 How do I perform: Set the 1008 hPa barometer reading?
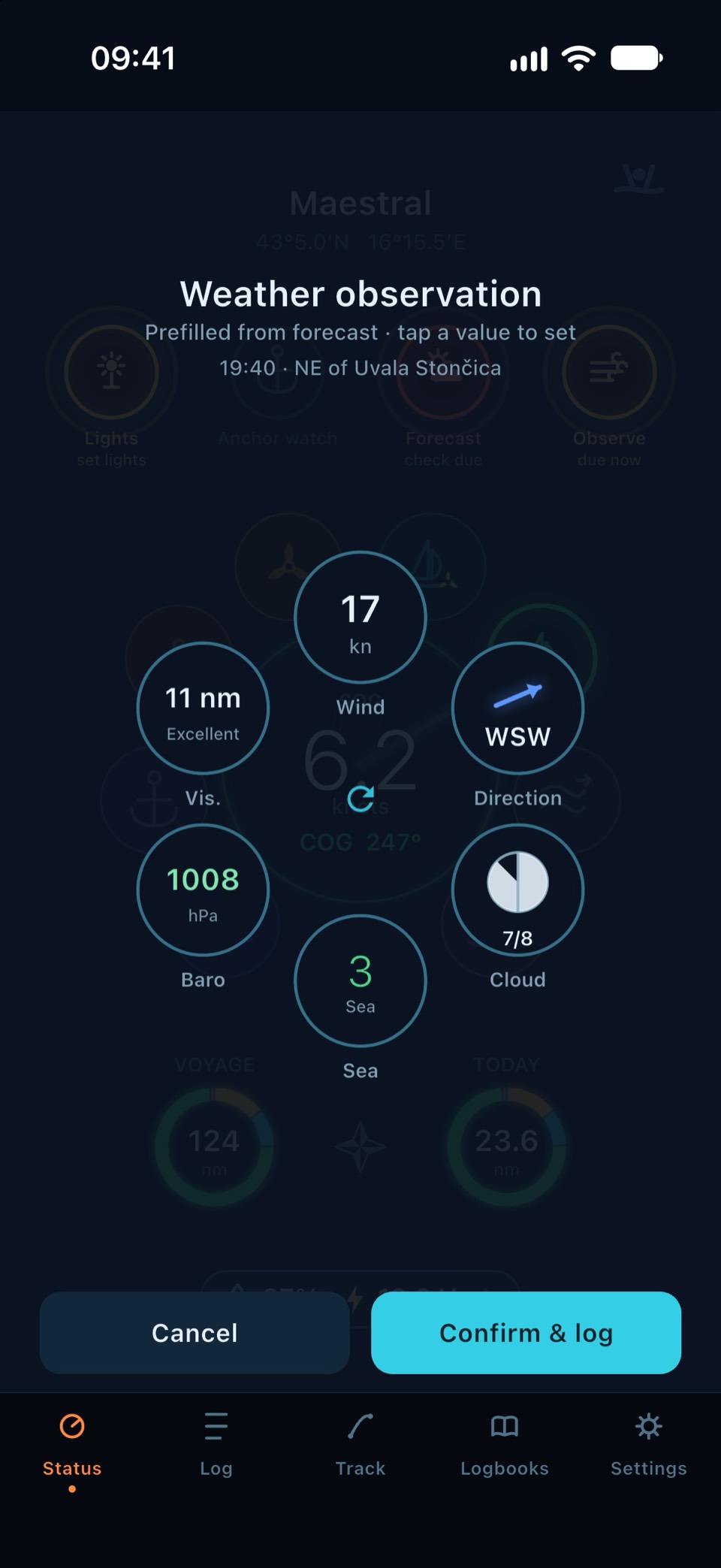[203, 890]
